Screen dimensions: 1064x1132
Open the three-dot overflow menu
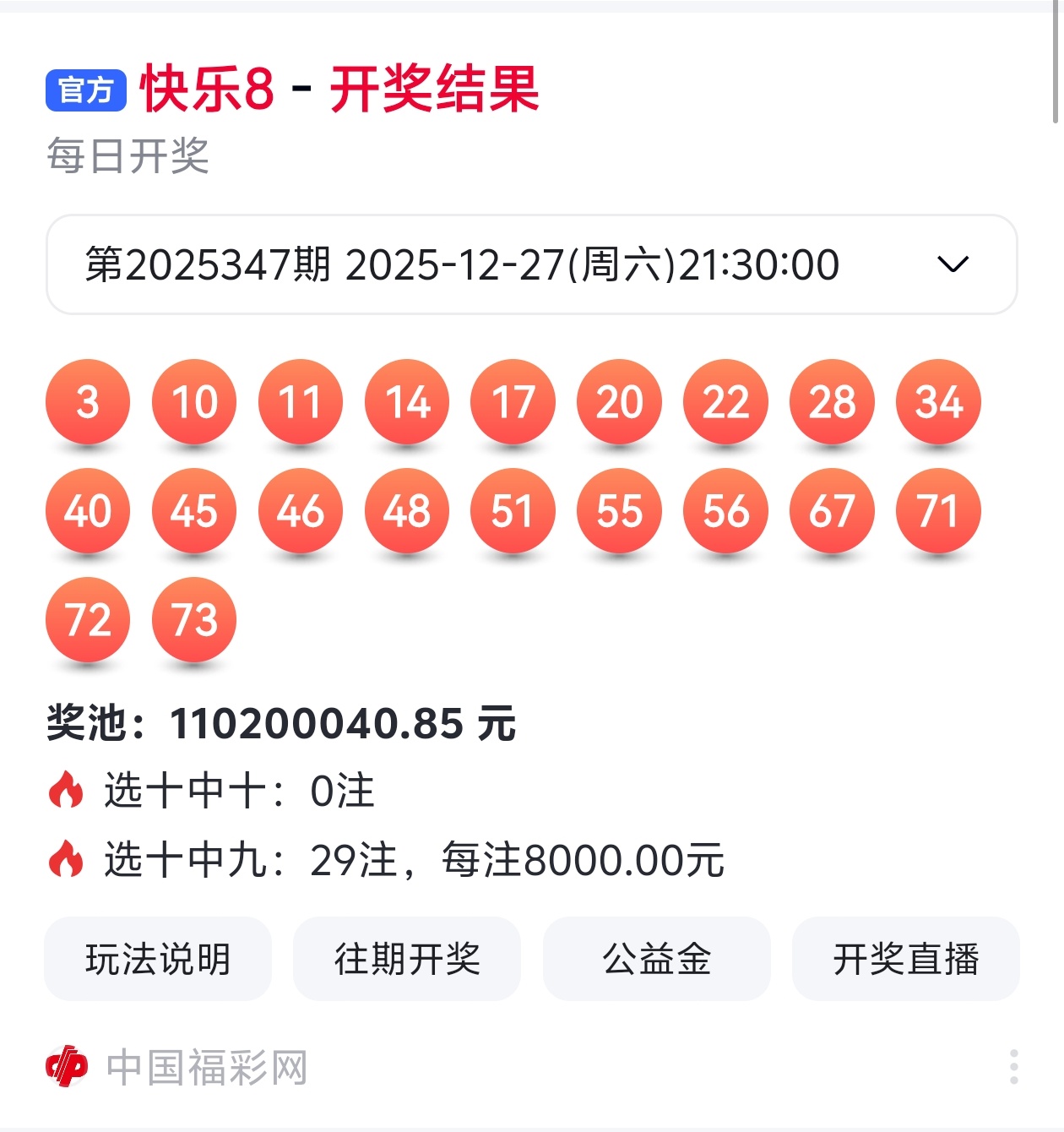tap(1013, 1067)
